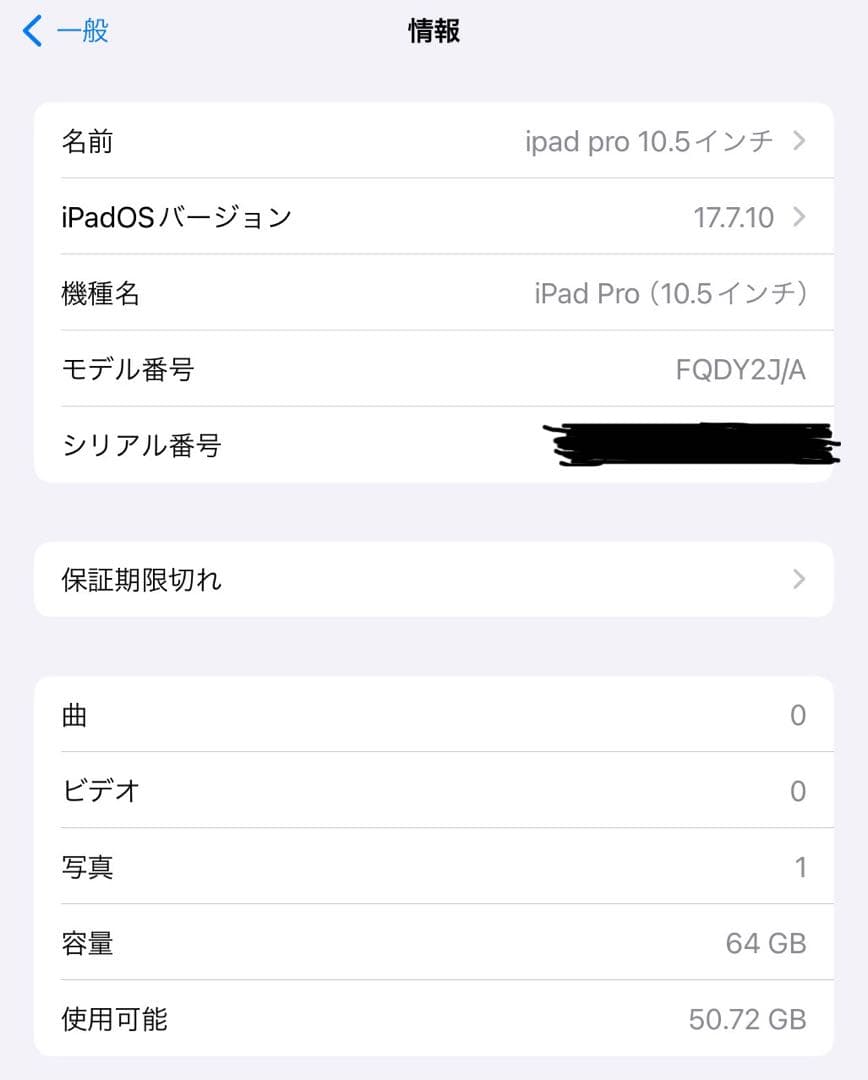Tap the back chevron to return to 一般

(30, 31)
